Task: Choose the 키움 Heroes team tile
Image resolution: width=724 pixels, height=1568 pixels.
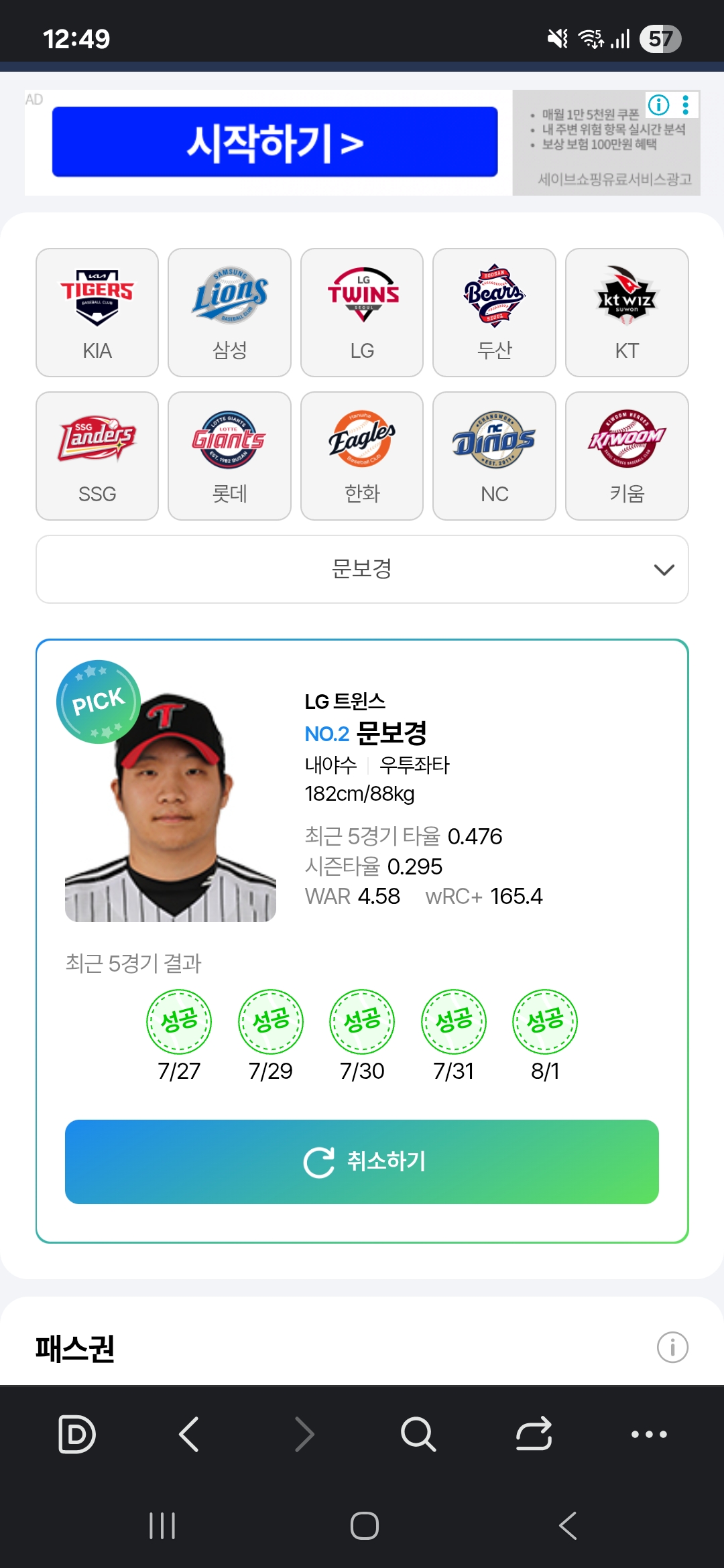Action: 627,456
